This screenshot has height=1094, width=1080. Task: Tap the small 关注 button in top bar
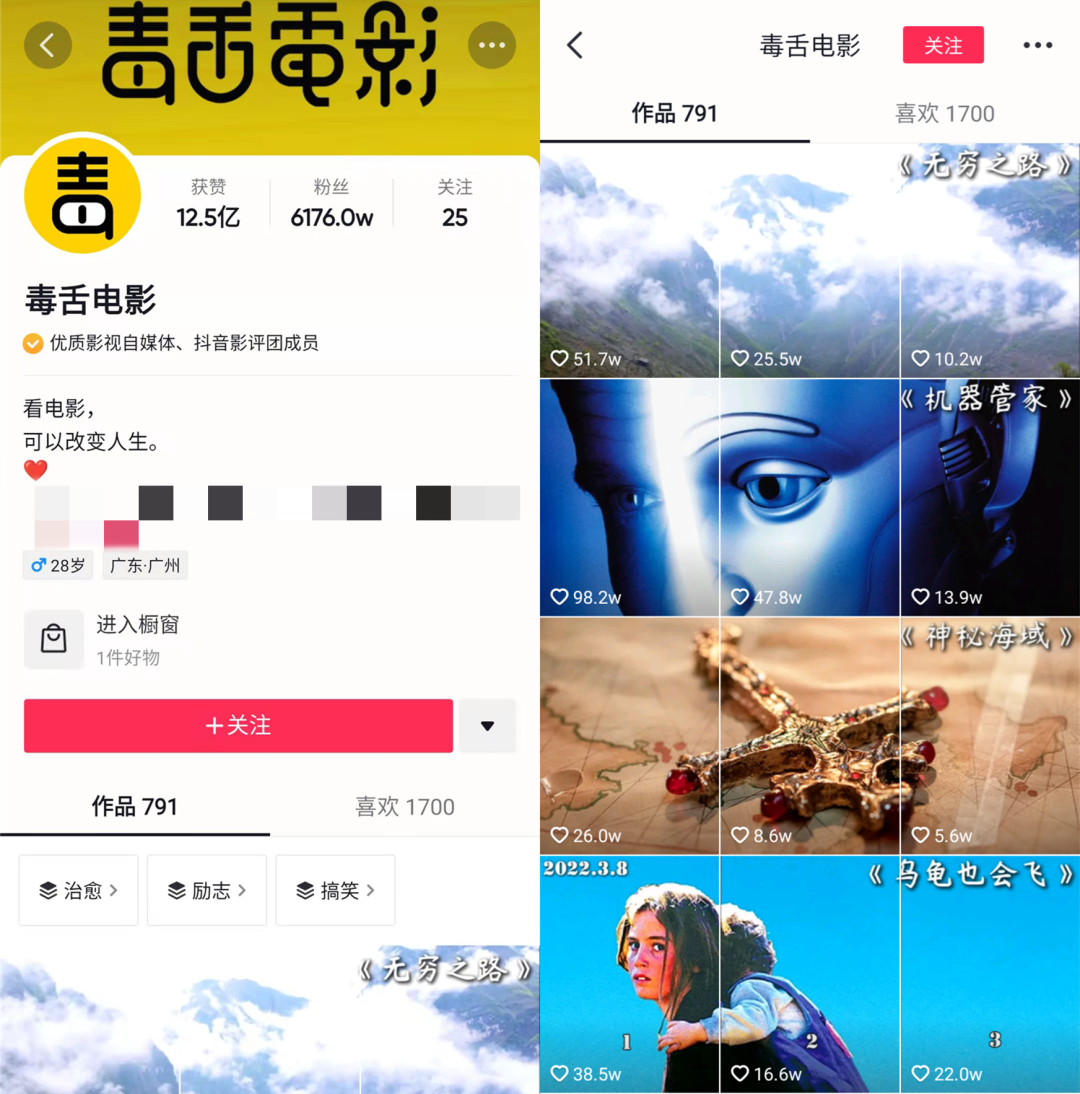coord(943,45)
